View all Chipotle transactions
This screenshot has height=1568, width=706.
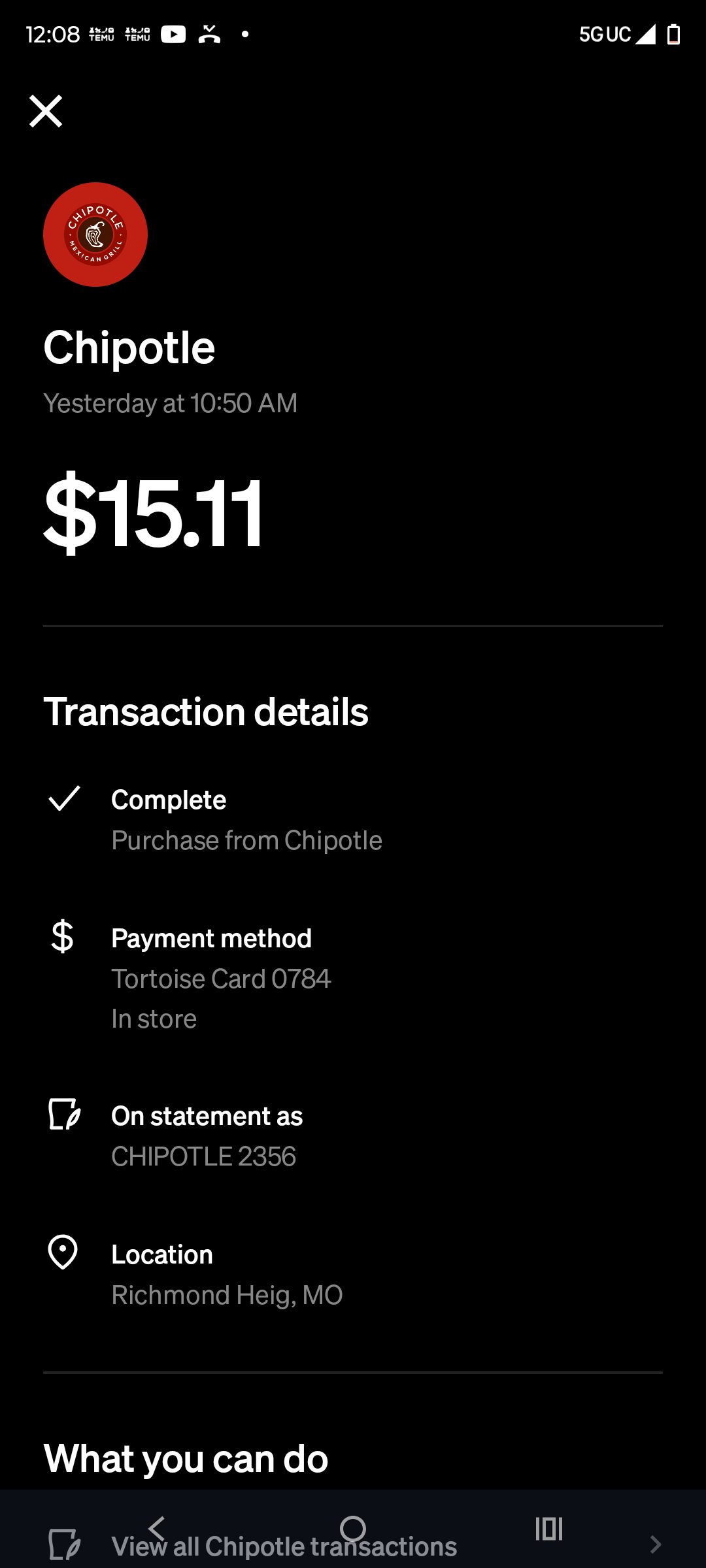click(x=284, y=1547)
